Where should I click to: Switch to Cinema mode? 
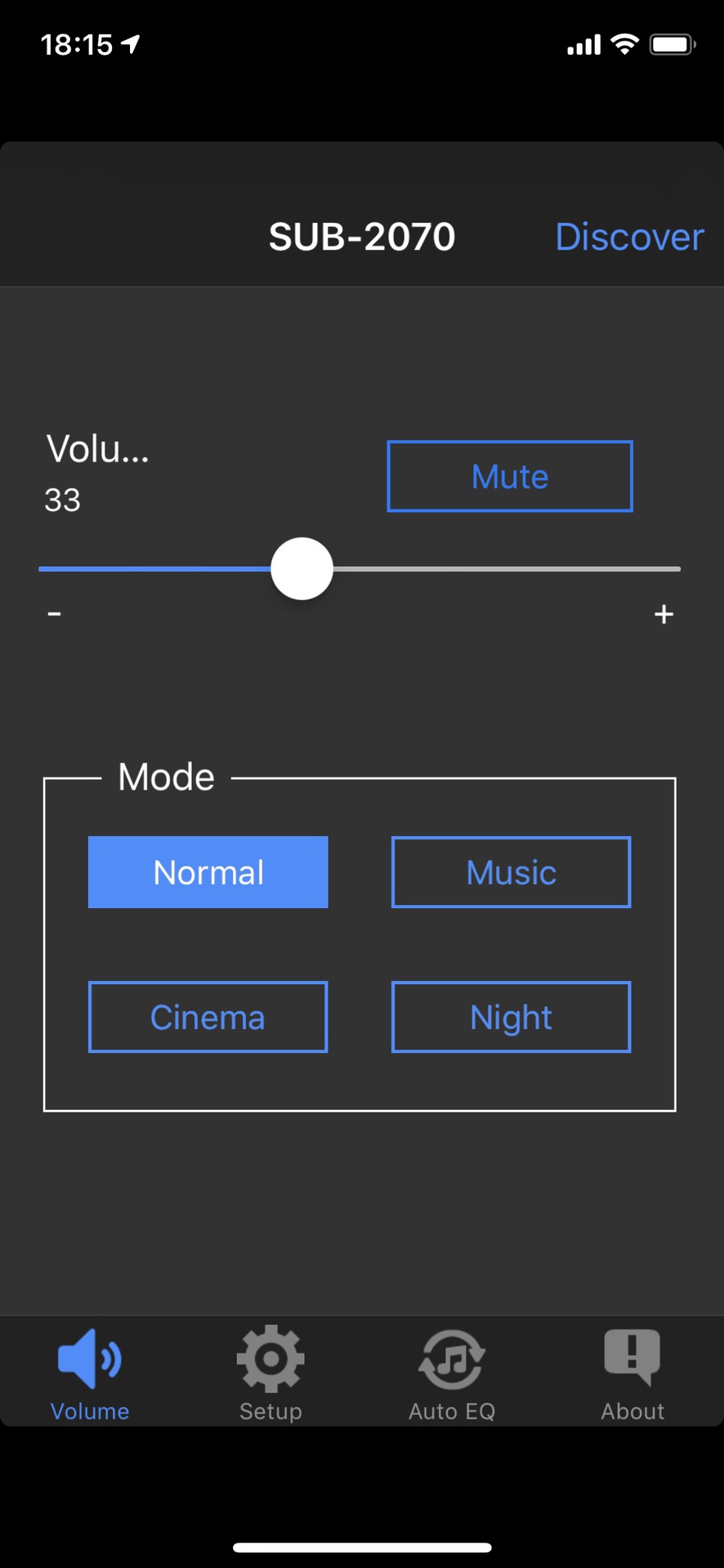[x=208, y=1018]
